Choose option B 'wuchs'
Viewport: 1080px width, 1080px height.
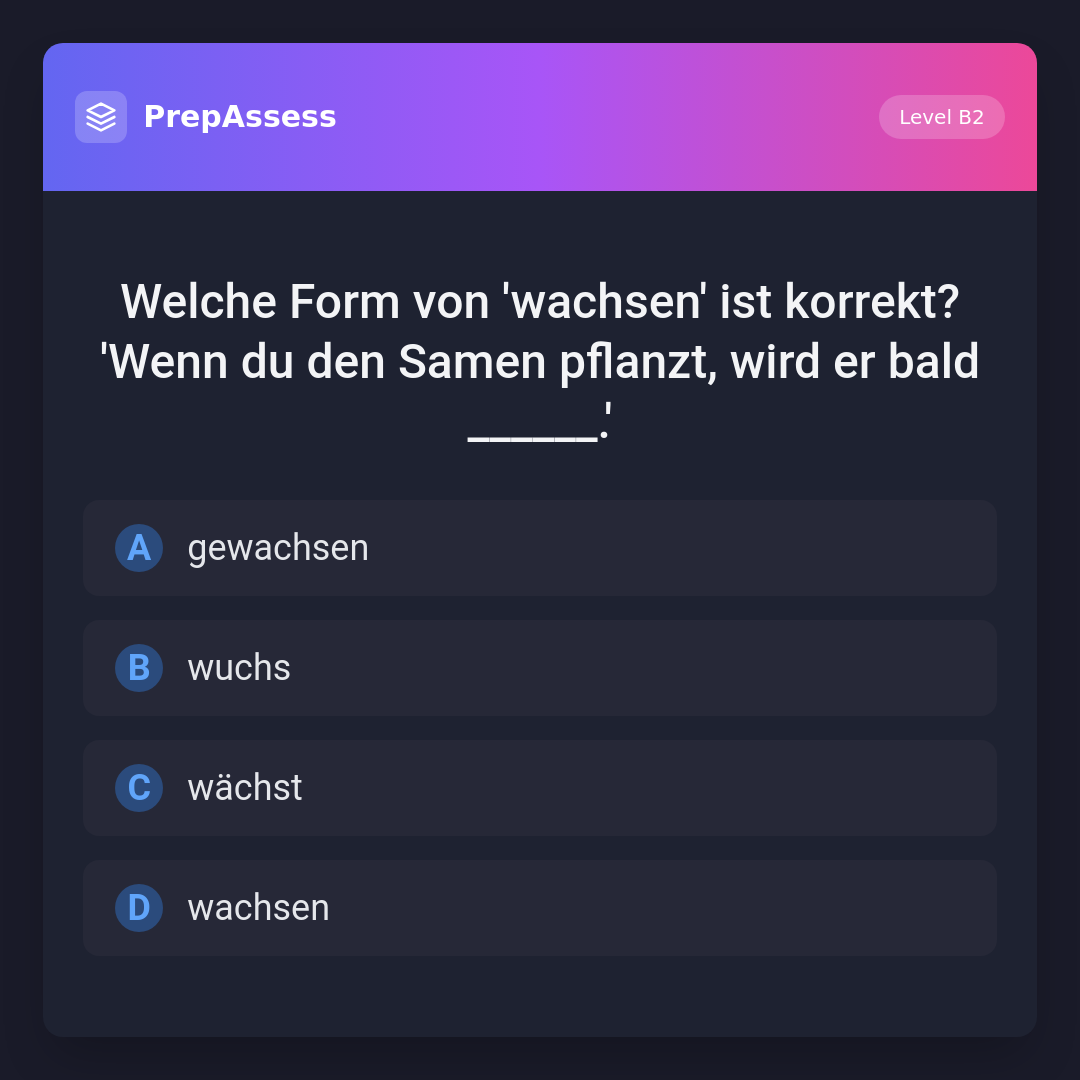tap(540, 668)
